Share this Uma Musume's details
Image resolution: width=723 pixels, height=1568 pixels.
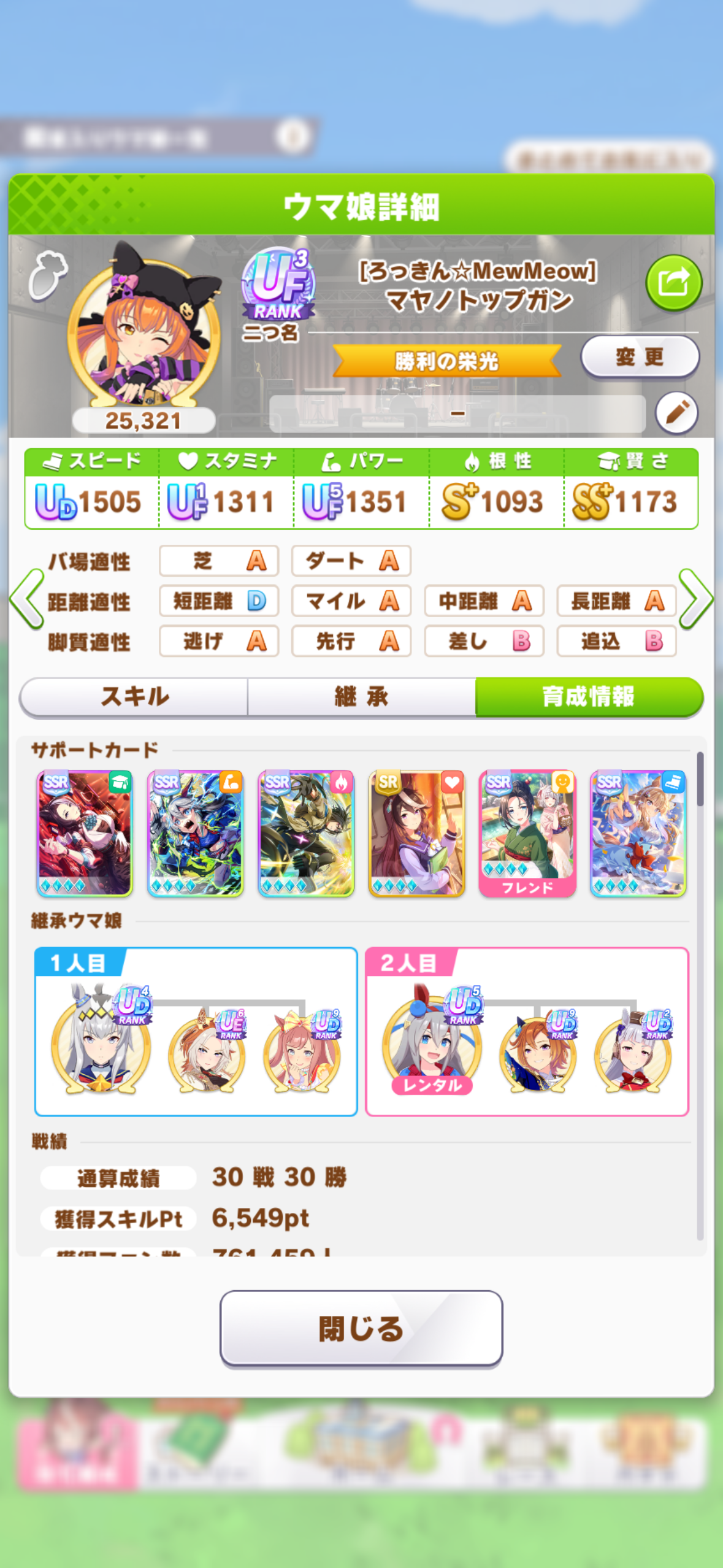tap(673, 283)
